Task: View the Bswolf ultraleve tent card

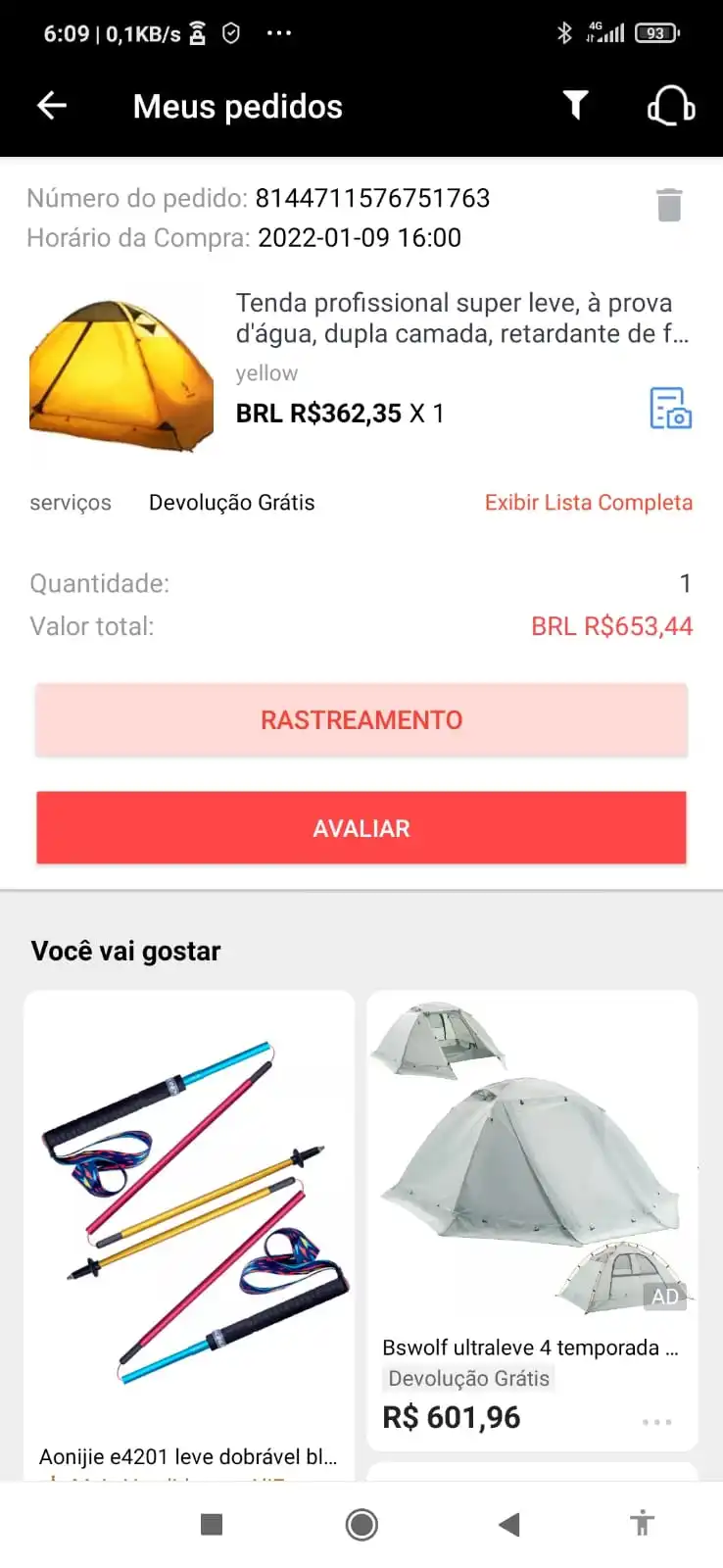Action: 532,1176
